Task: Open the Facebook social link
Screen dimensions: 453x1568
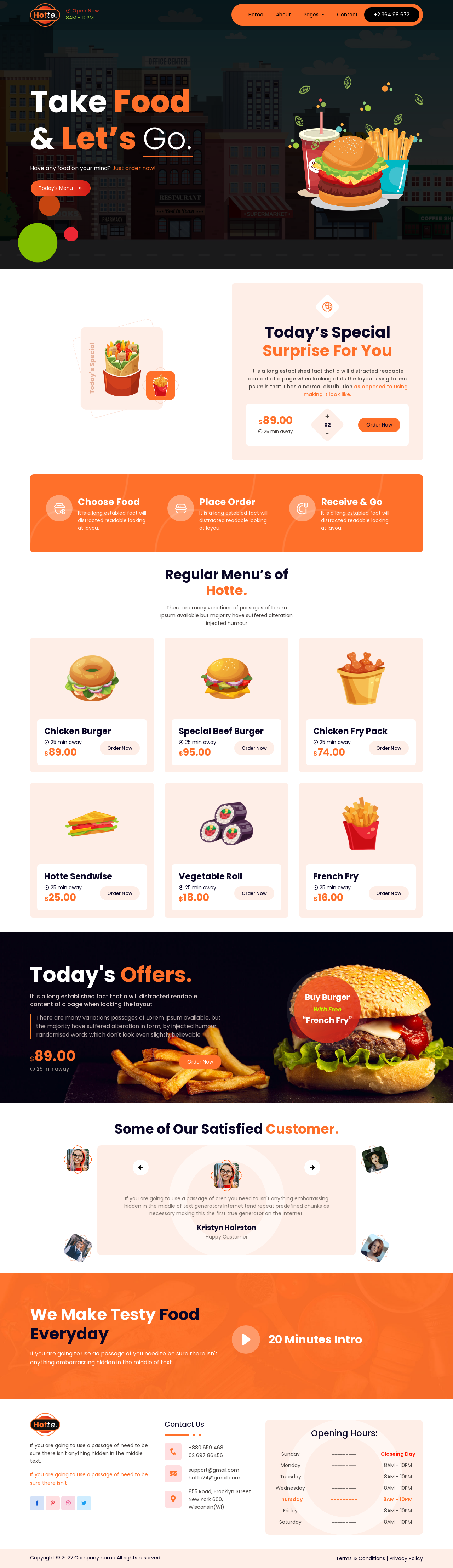Action: tap(36, 1503)
